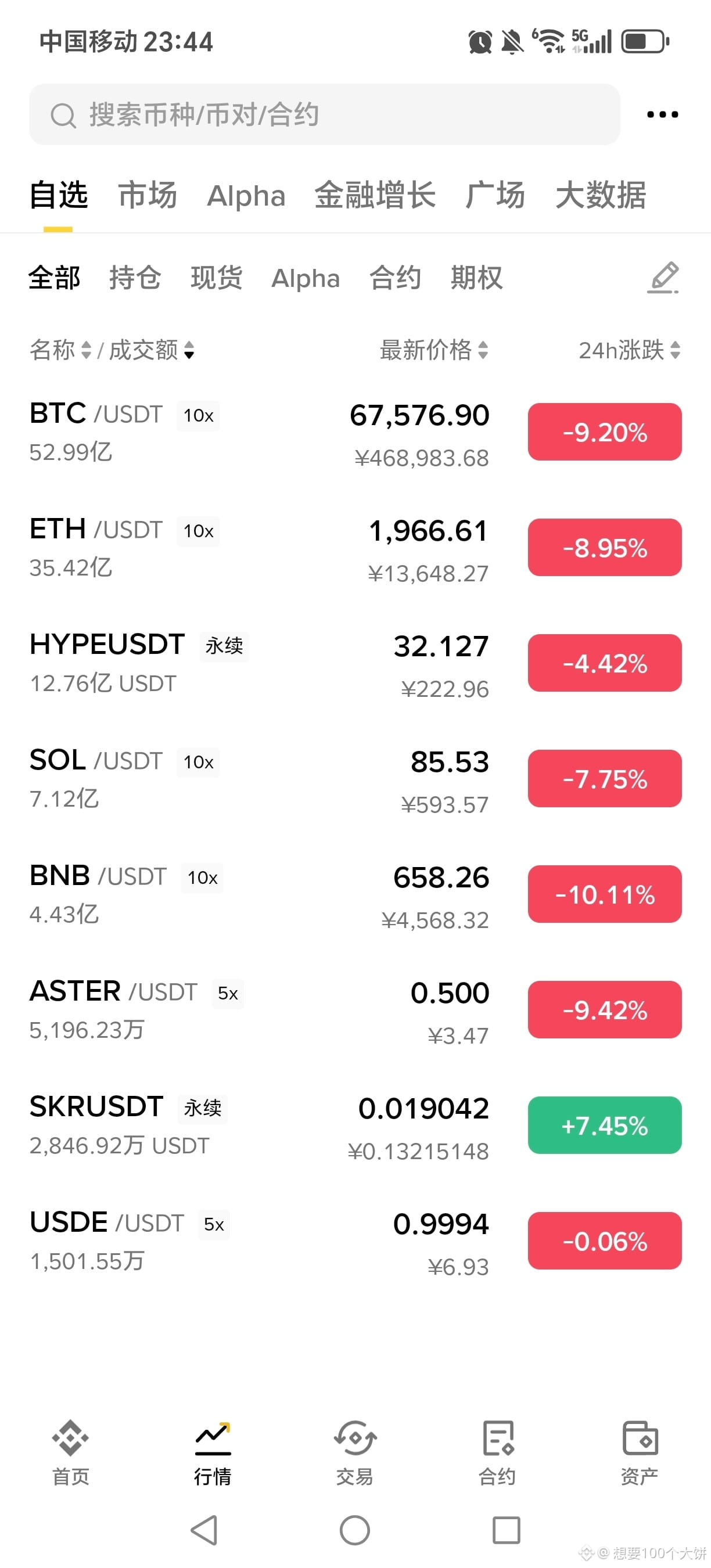Open the 金融增长 top tab
The height and width of the screenshot is (1568, 711).
pos(375,195)
